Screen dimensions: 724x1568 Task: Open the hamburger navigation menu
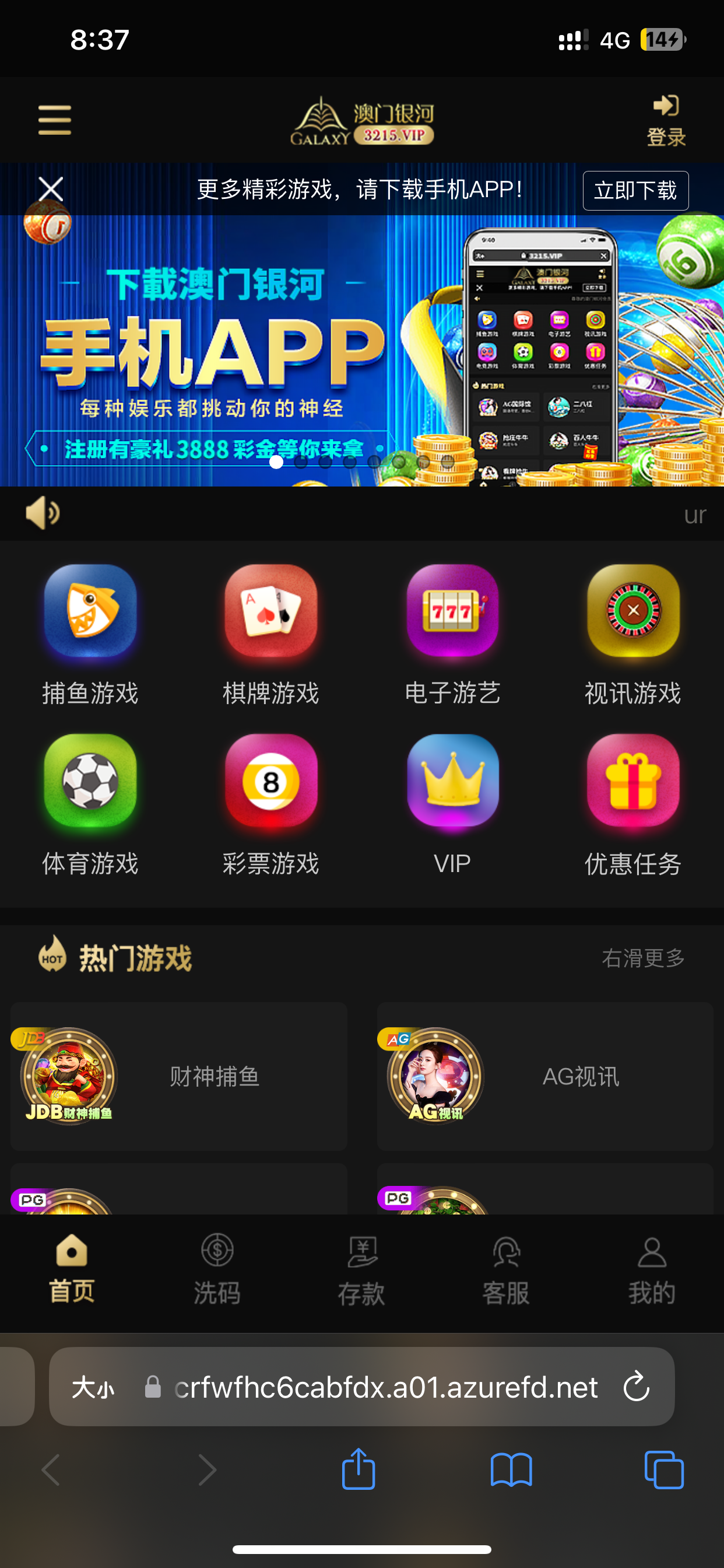coord(54,121)
